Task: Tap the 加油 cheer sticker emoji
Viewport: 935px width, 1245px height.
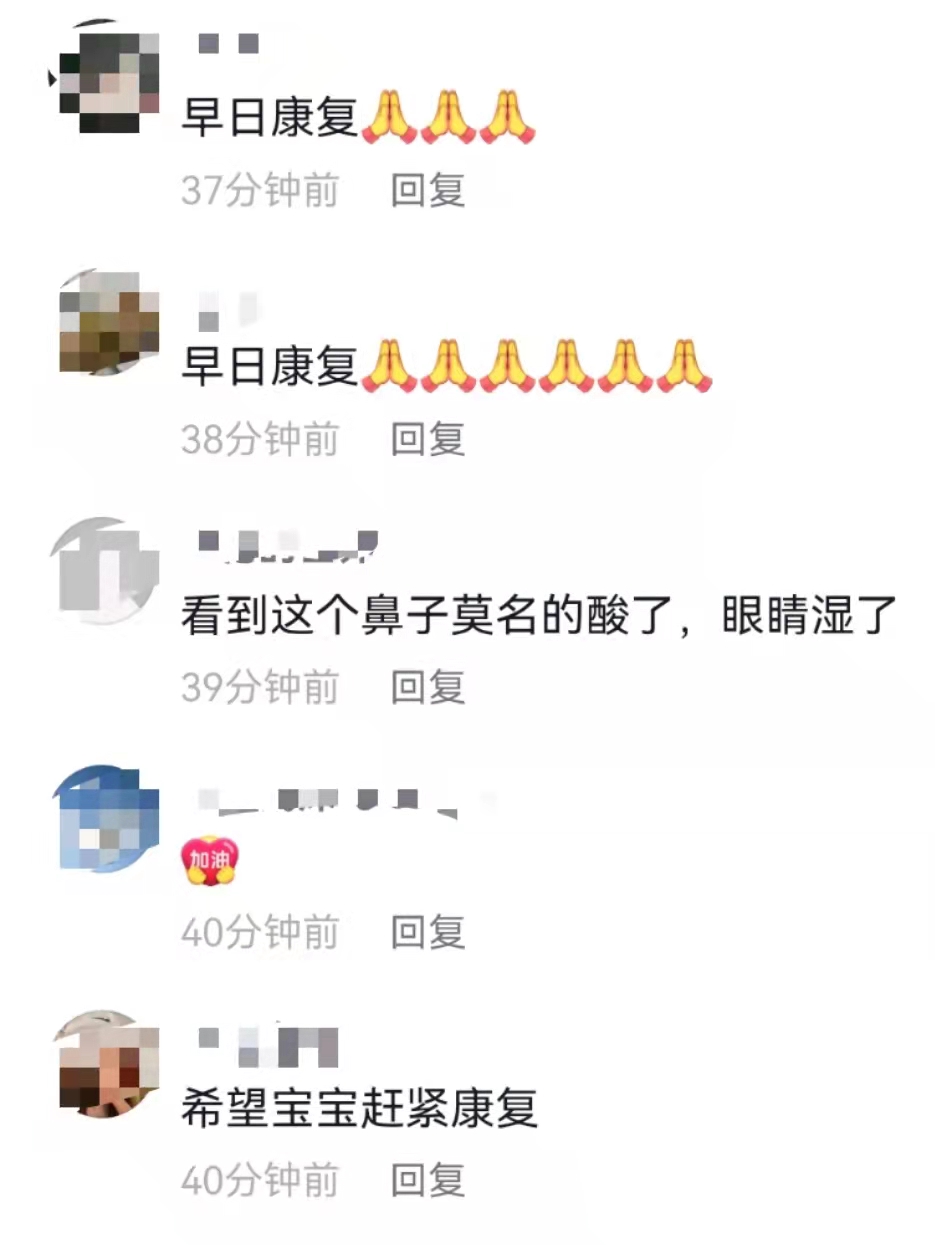Action: (x=211, y=861)
